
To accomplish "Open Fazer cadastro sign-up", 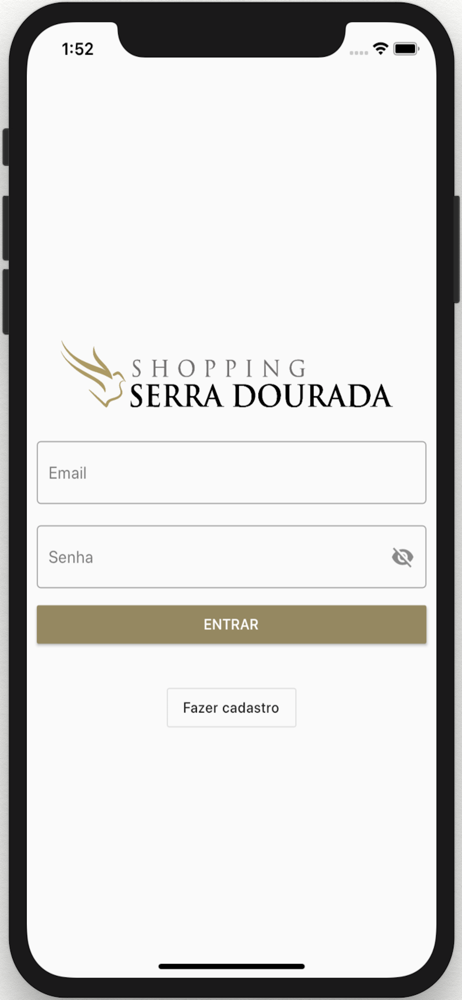I will (x=231, y=707).
